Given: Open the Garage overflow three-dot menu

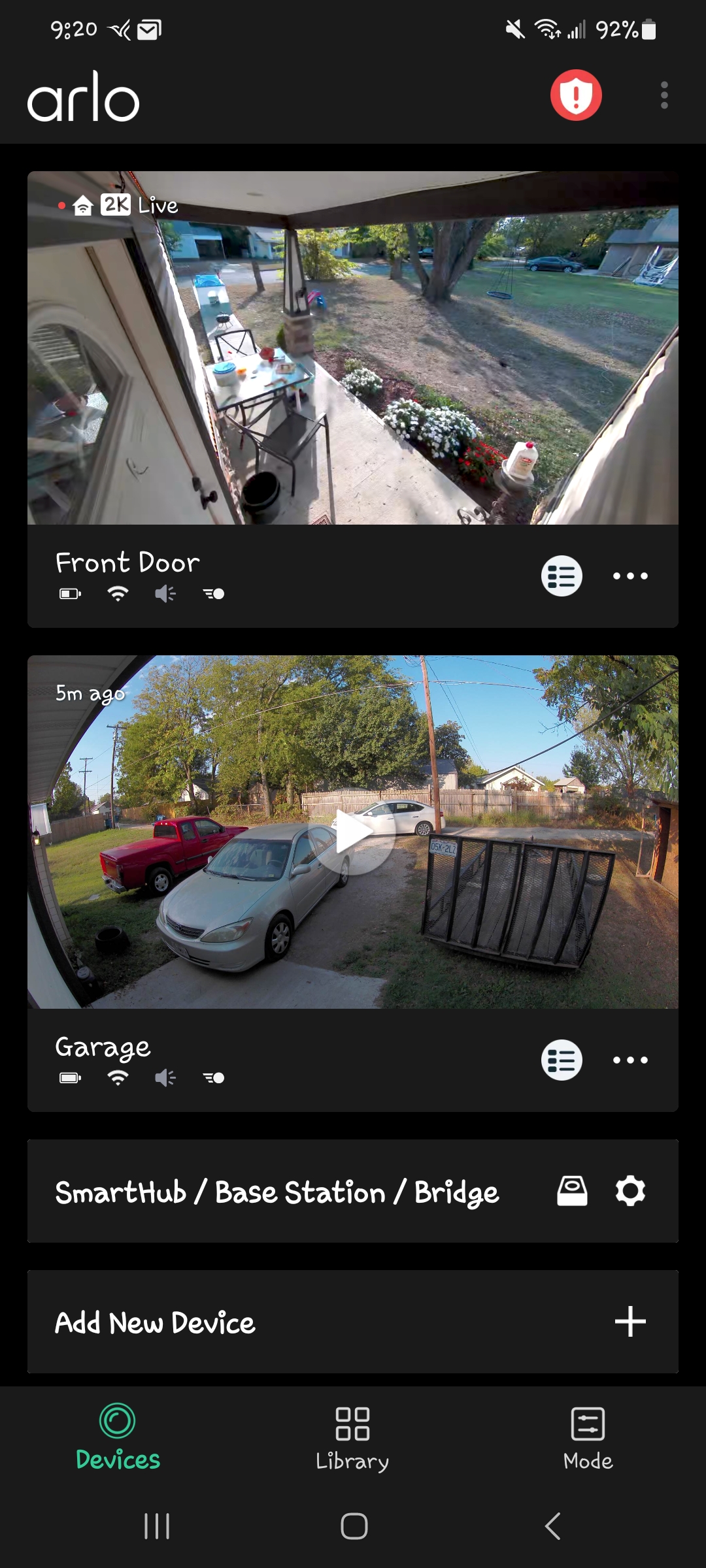Looking at the screenshot, I should point(630,1060).
